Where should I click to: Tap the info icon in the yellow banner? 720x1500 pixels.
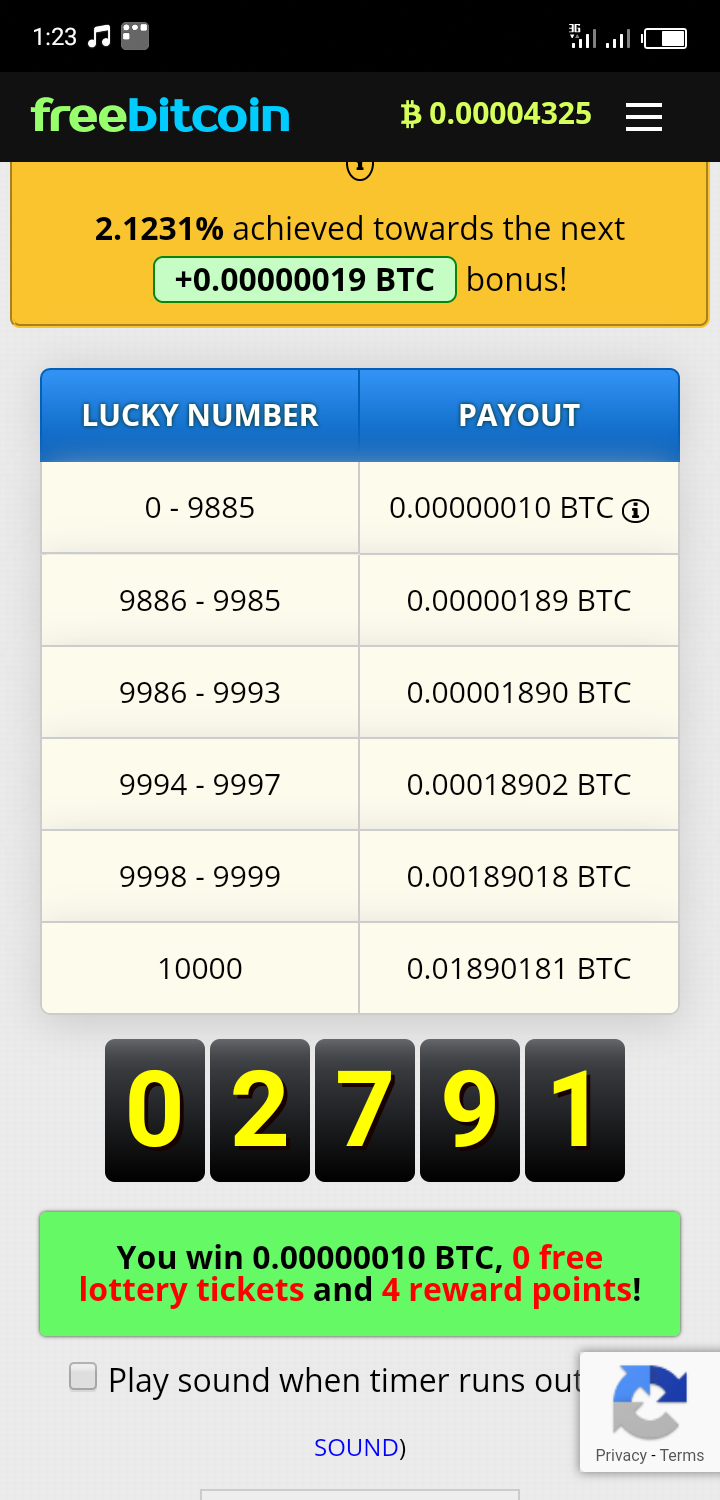(360, 167)
